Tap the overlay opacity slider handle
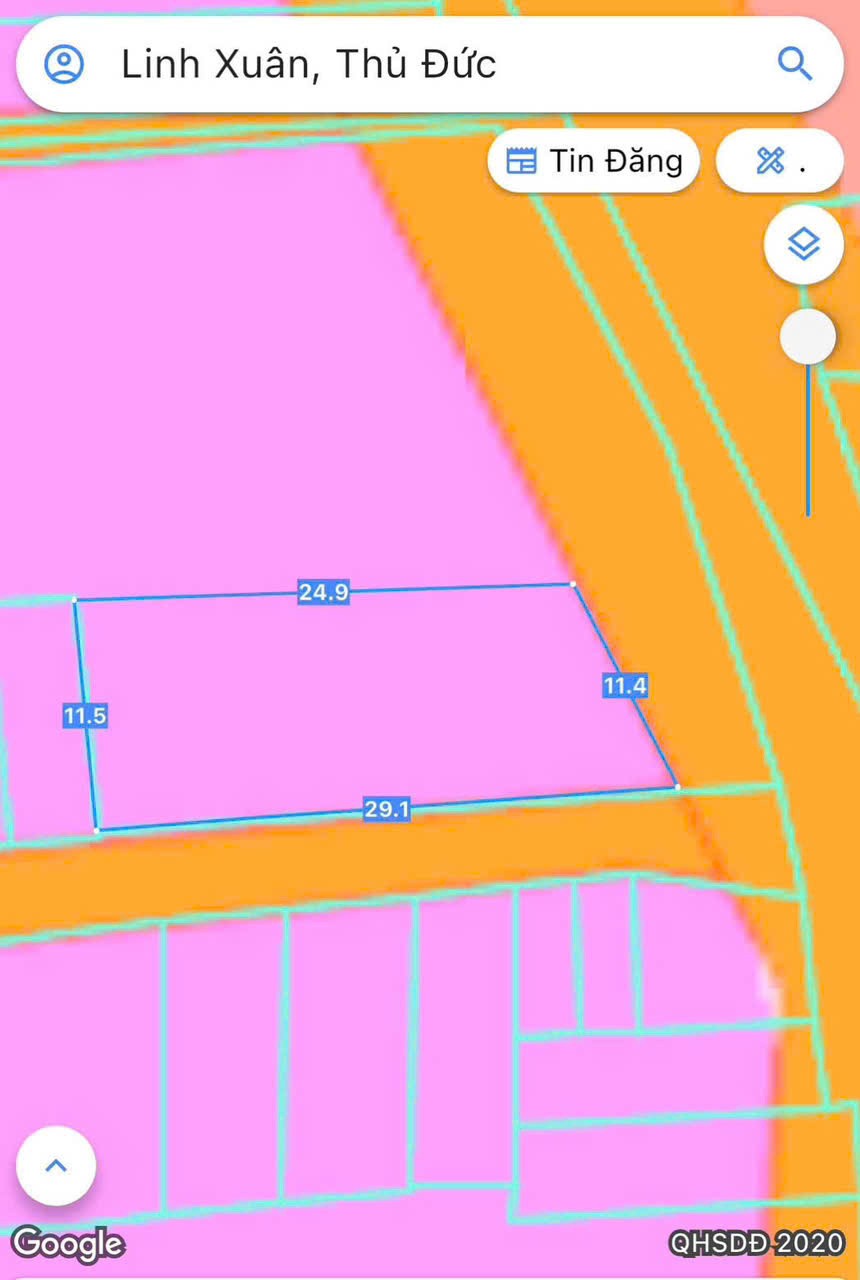This screenshot has width=860, height=1280. coord(807,337)
